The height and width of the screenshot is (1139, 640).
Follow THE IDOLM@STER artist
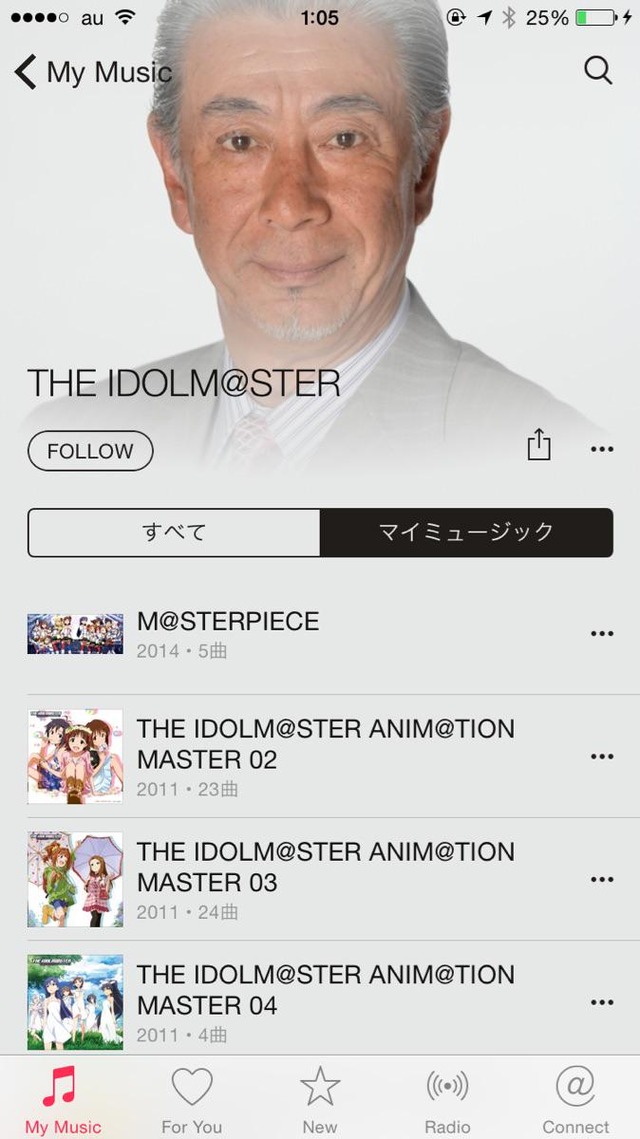(90, 451)
